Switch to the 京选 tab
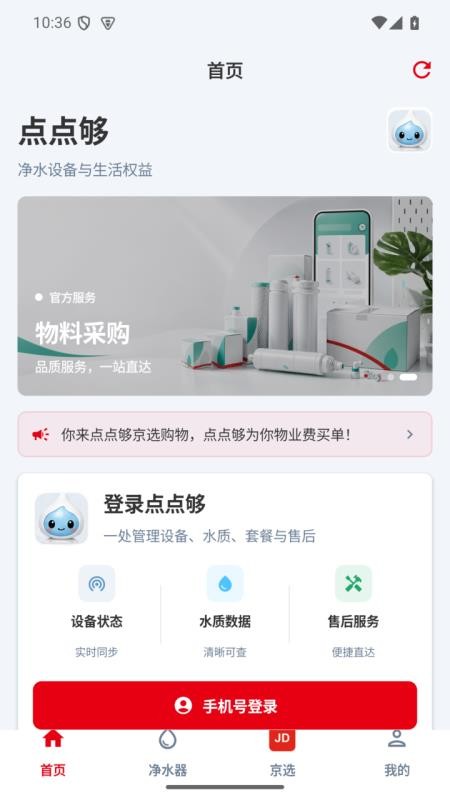This screenshot has height=800, width=450. tap(282, 754)
